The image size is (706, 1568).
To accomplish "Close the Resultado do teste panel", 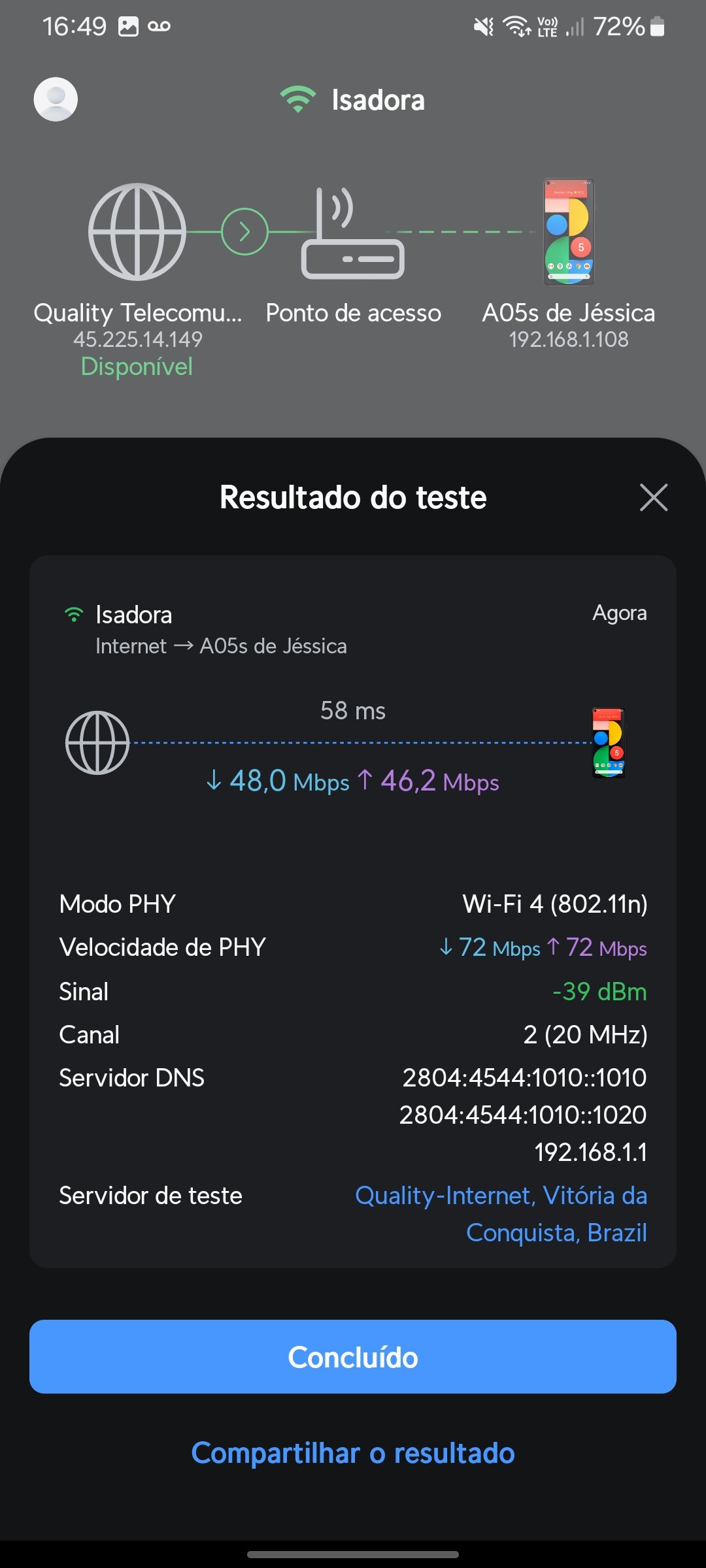I will tap(653, 497).
